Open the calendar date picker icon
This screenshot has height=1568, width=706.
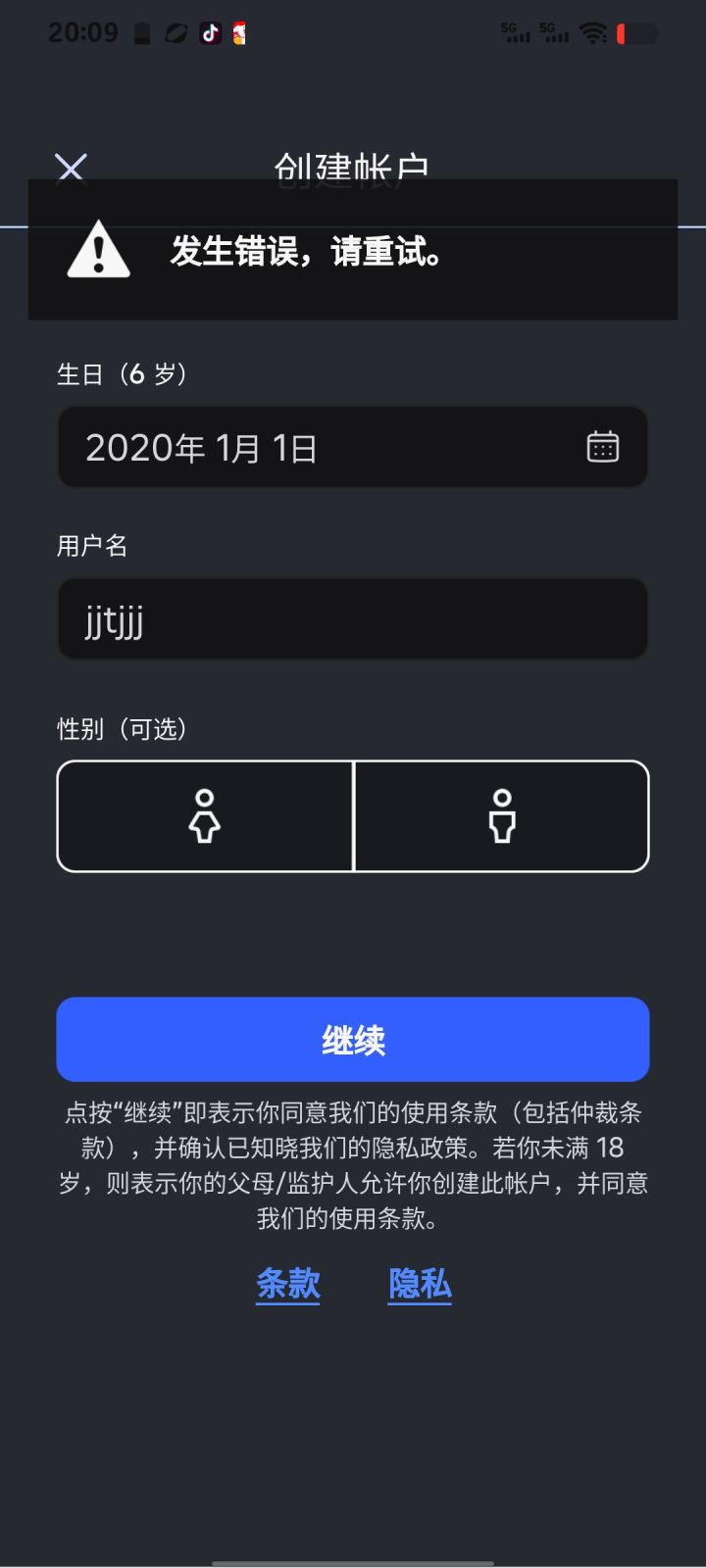[x=604, y=447]
